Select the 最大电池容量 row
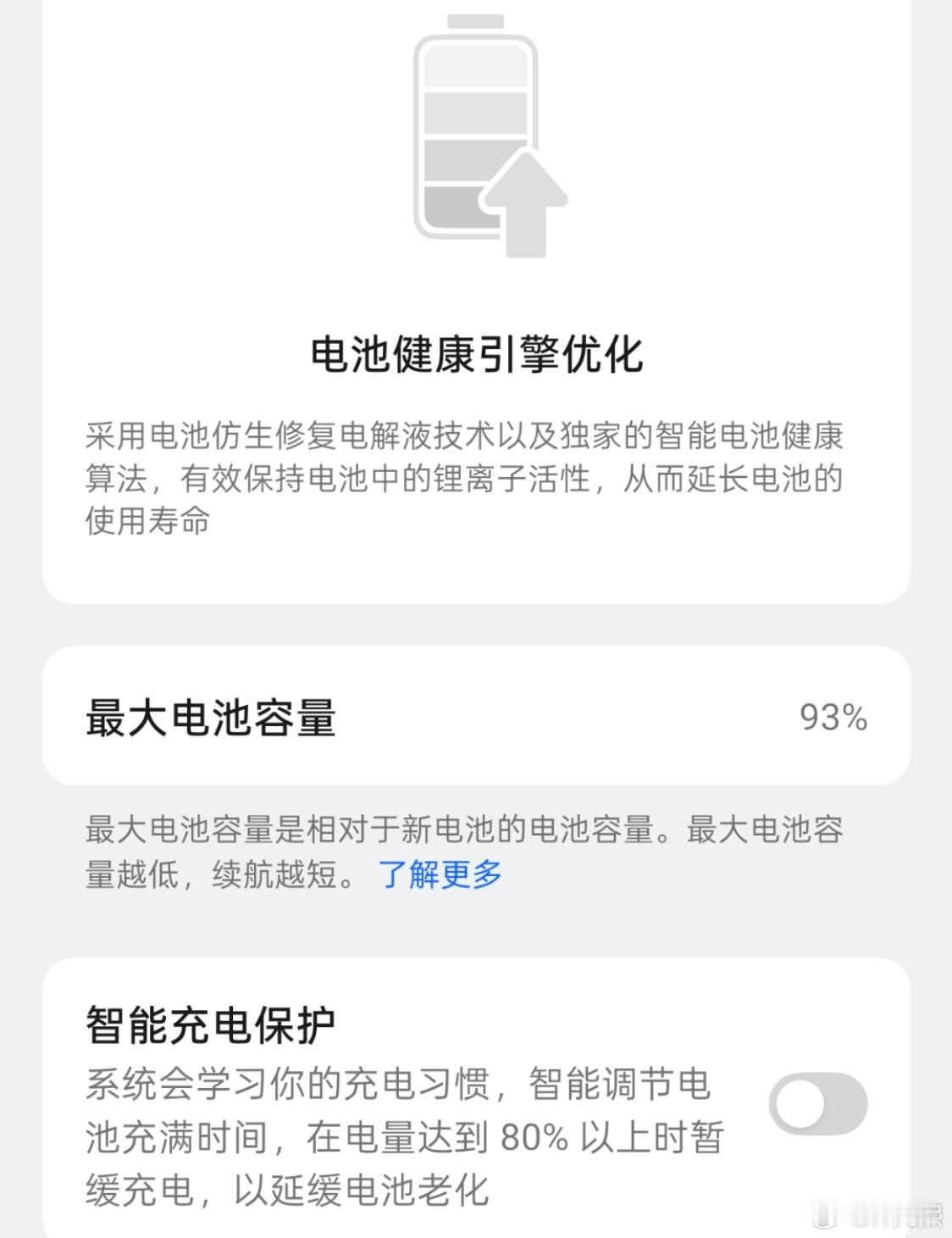The height and width of the screenshot is (1238, 952). coord(476,719)
